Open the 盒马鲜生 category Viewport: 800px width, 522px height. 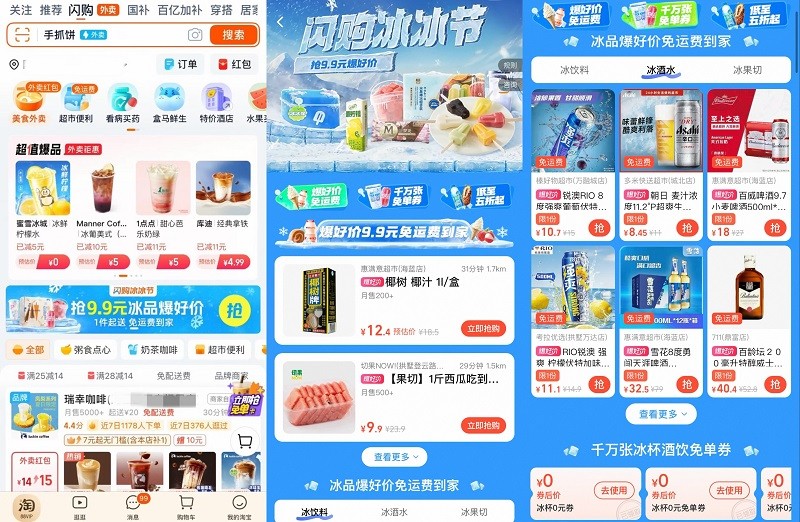pos(170,104)
